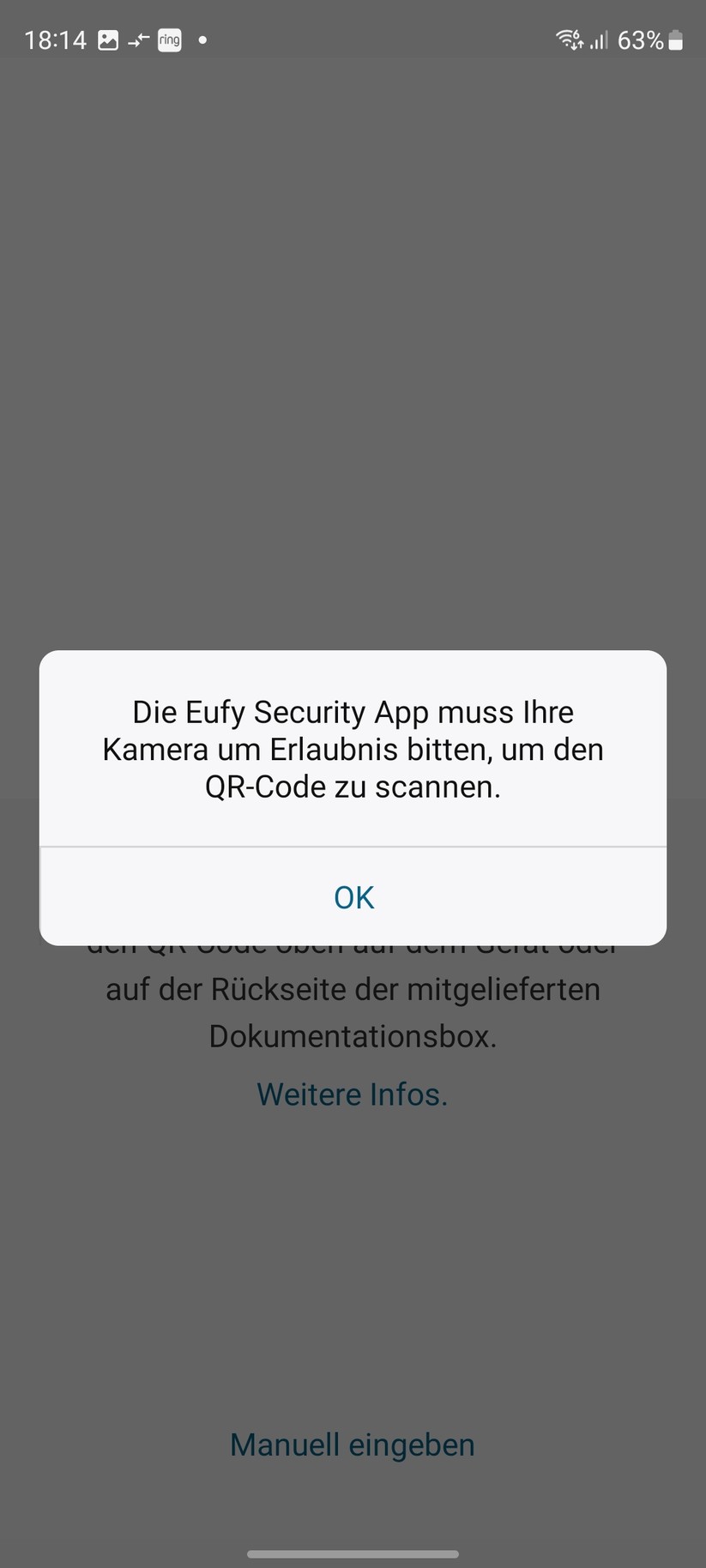This screenshot has width=706, height=1568.
Task: Tap the clock showing 18:14
Action: point(55,39)
